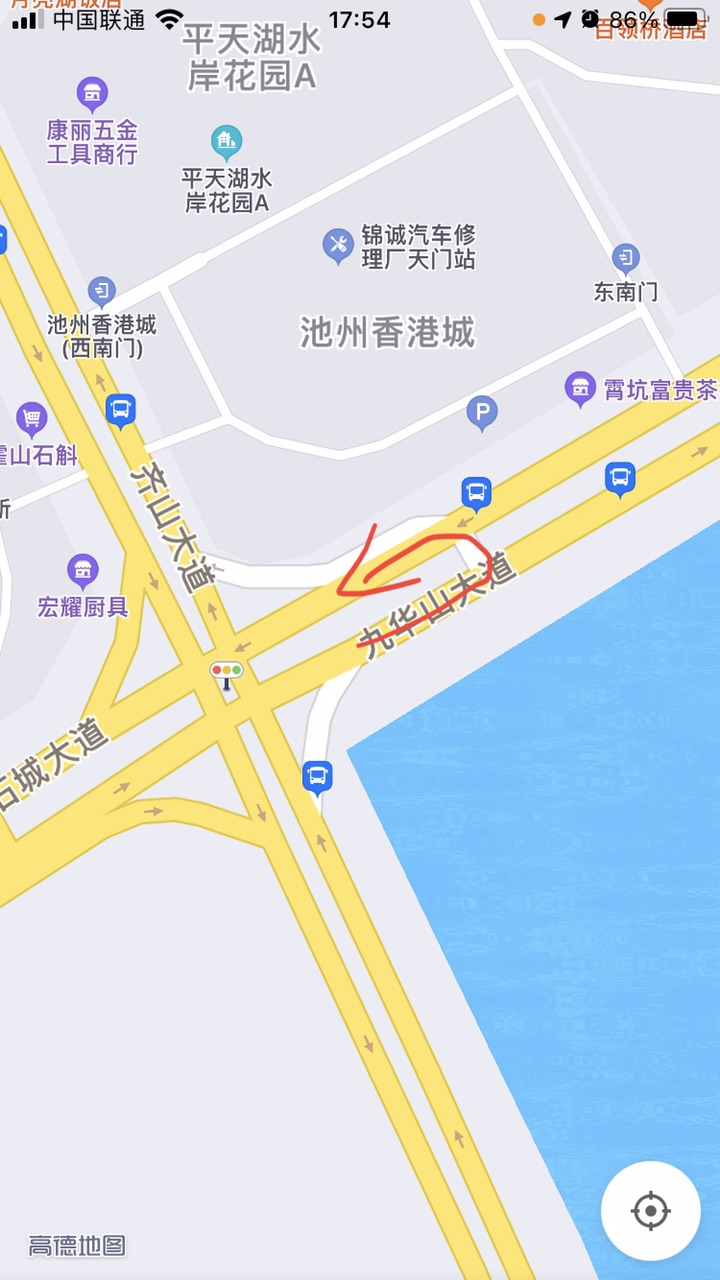Tap the 池州香港城(西南门) entrance marker
Image resolution: width=720 pixels, height=1280 pixels.
[x=101, y=292]
